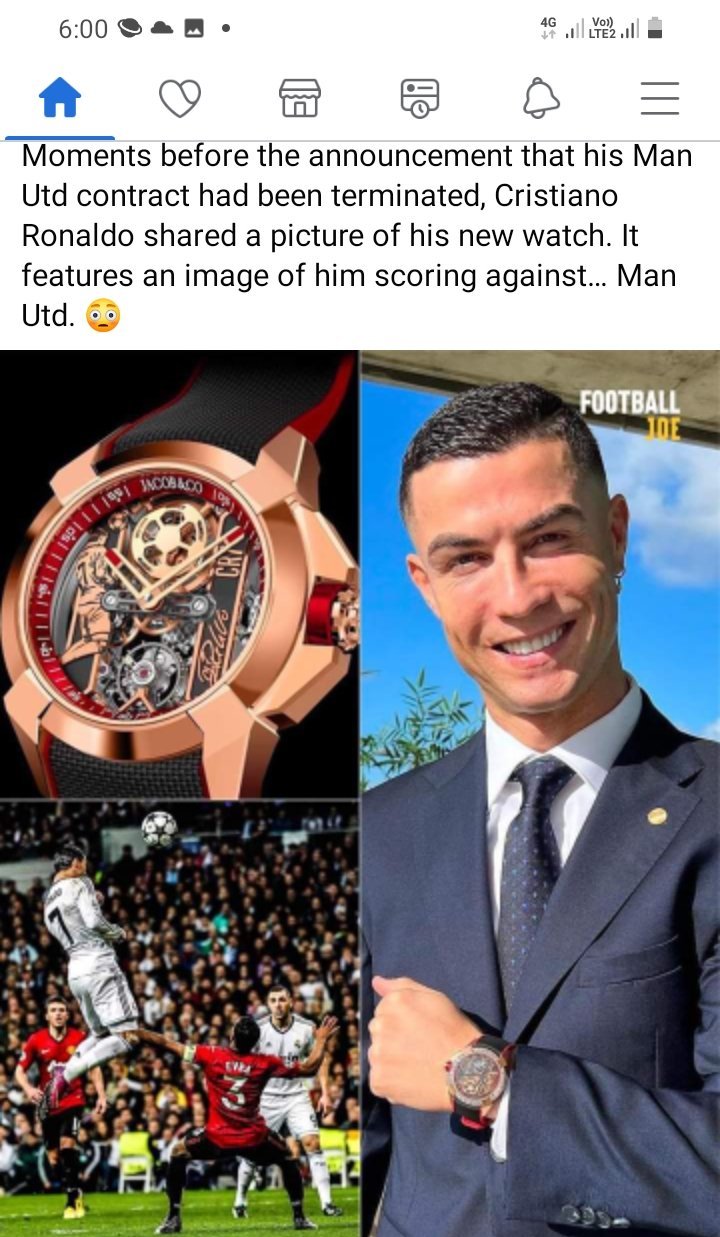Open the bicycle kick match photo
720x1237 pixels.
[179, 1018]
